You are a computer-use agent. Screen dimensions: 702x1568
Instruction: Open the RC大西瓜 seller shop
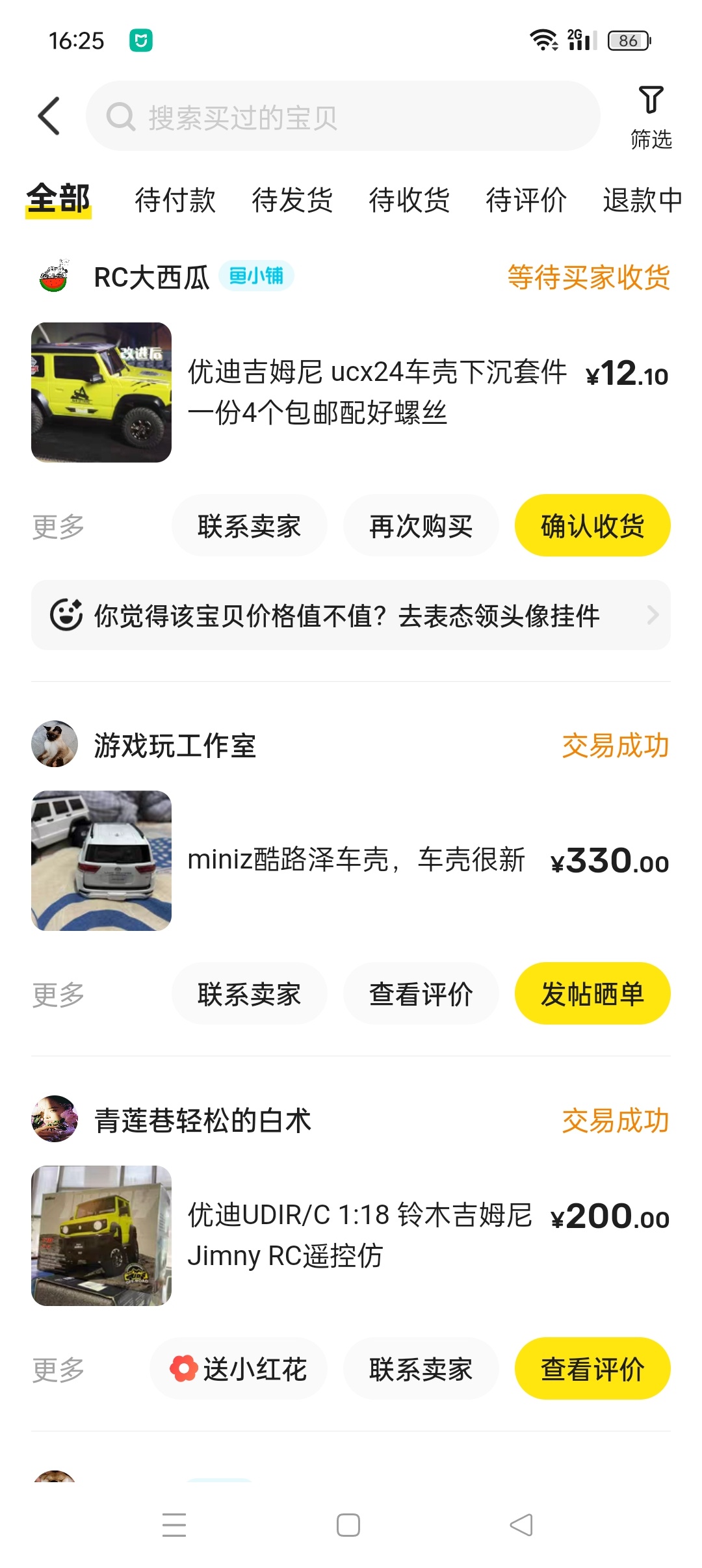[x=151, y=278]
